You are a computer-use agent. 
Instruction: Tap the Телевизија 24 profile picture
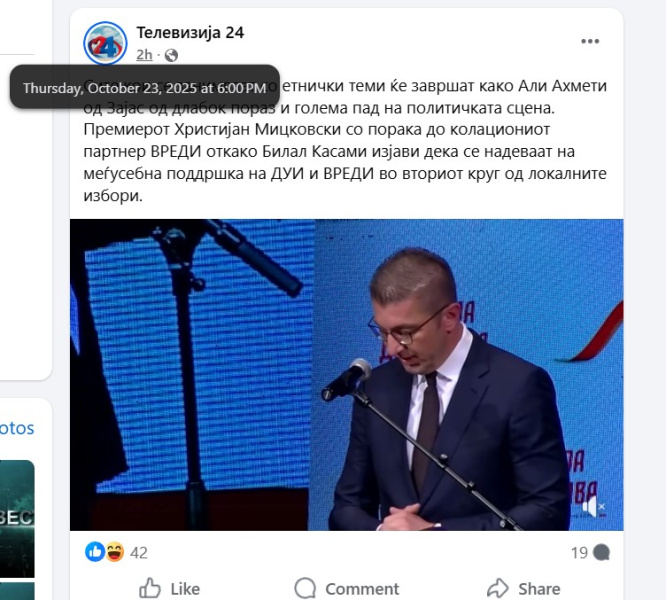coord(105,43)
